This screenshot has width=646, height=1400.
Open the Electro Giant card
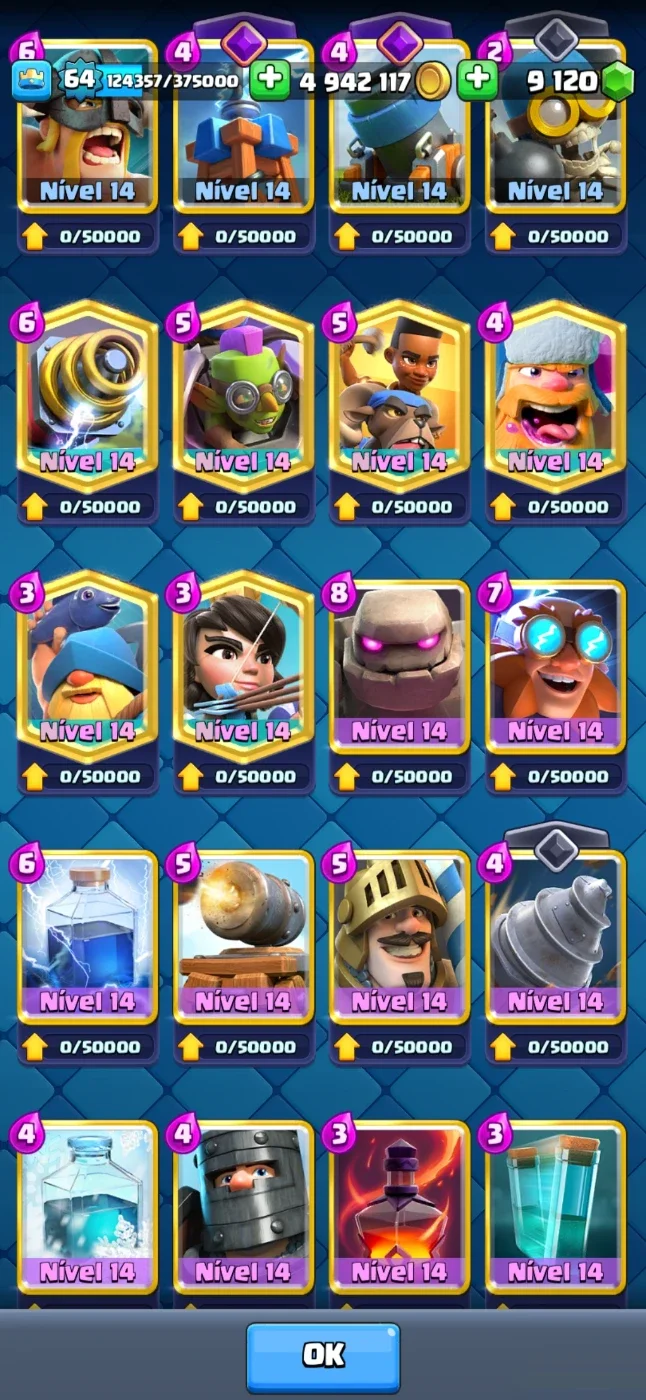pos(556,669)
